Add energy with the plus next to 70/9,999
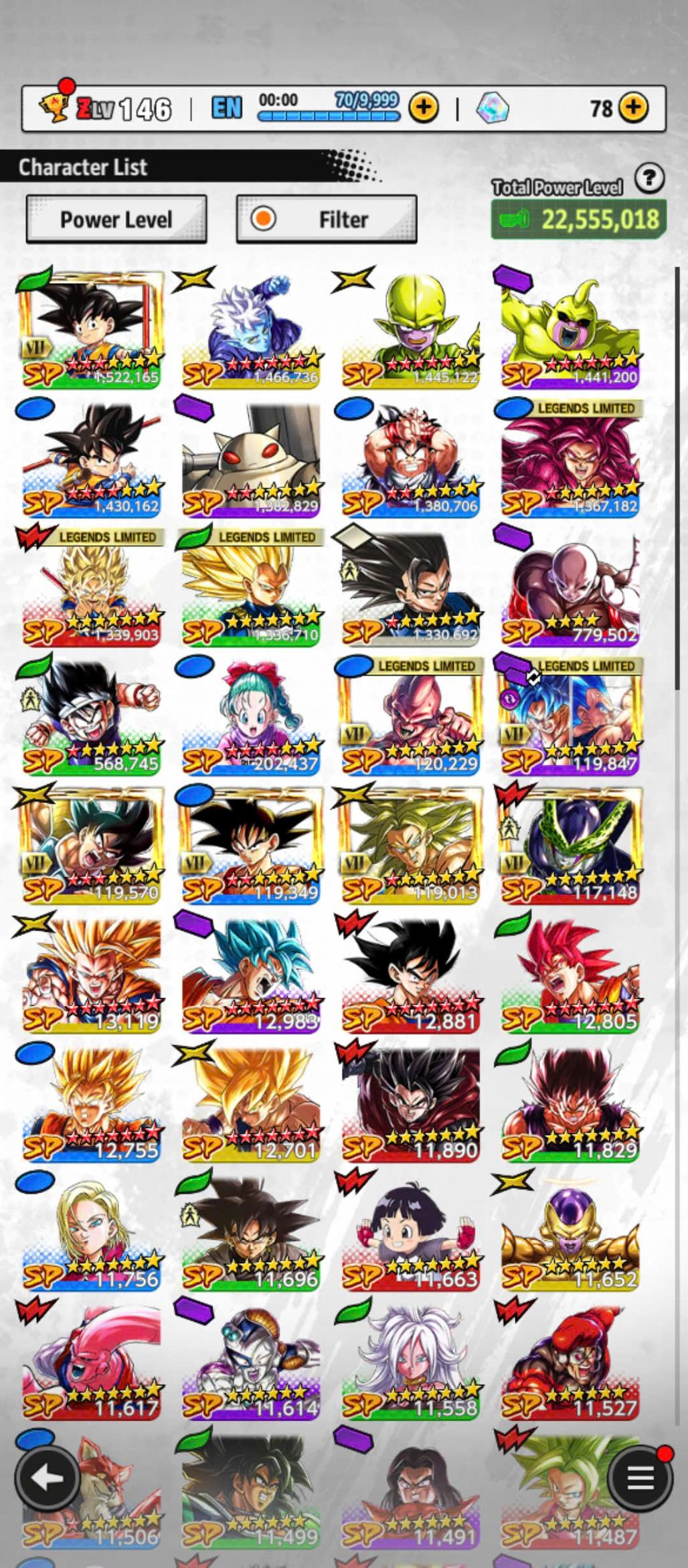The image size is (688, 1568). (424, 107)
